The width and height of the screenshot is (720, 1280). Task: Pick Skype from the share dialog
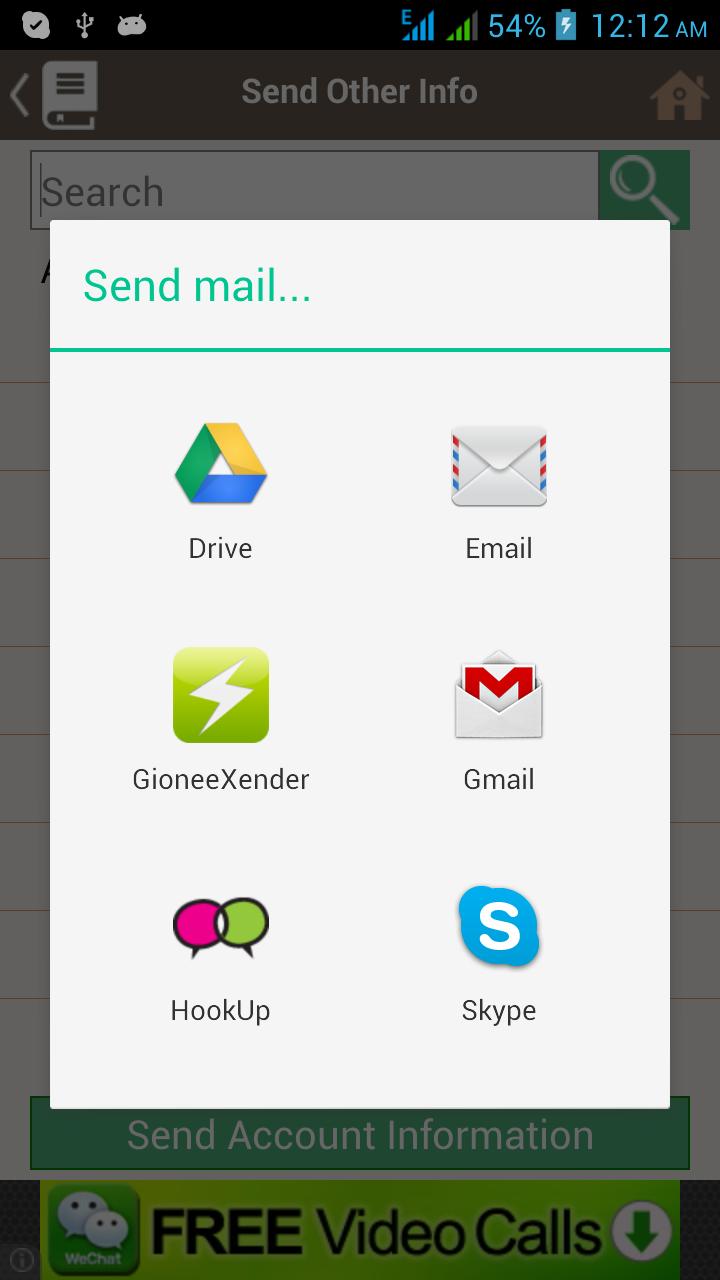498,950
